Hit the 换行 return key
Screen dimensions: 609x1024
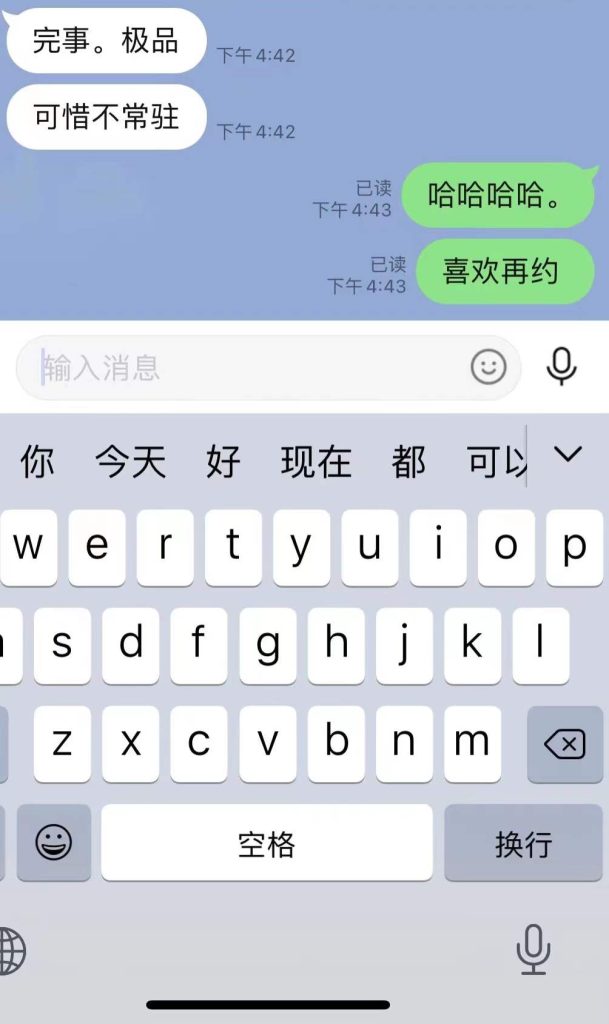click(523, 844)
